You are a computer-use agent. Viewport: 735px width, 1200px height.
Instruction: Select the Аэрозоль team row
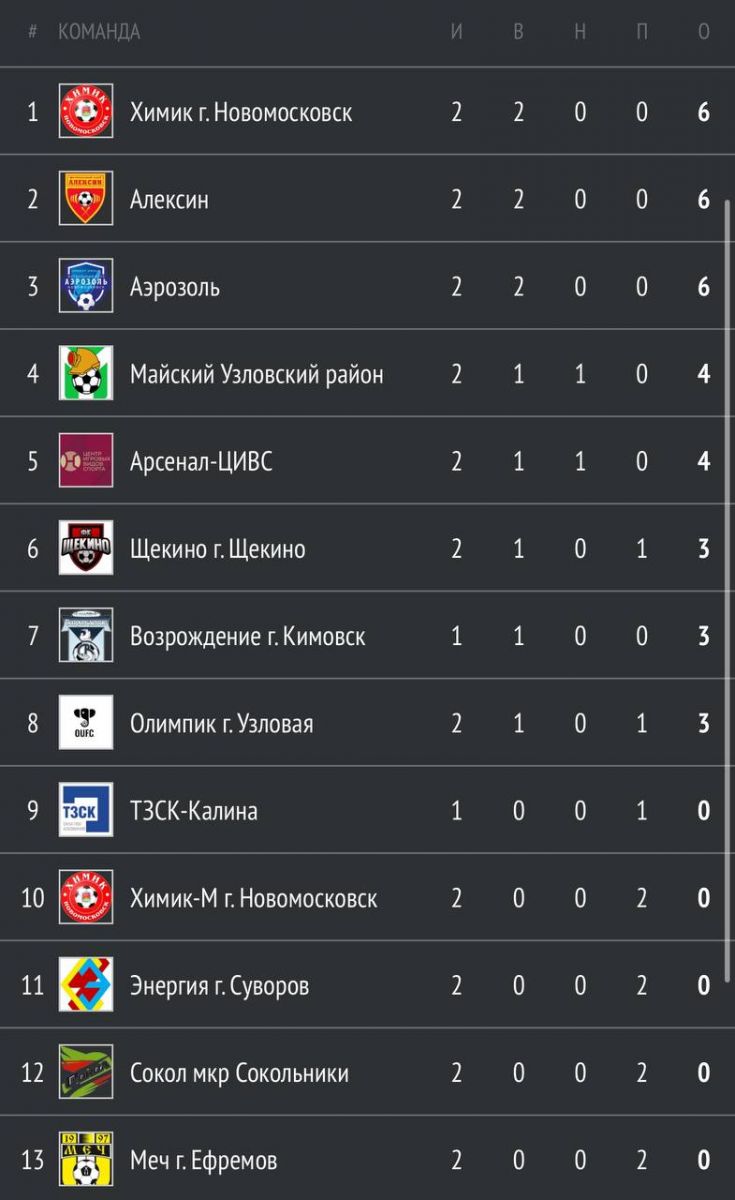tap(175, 287)
